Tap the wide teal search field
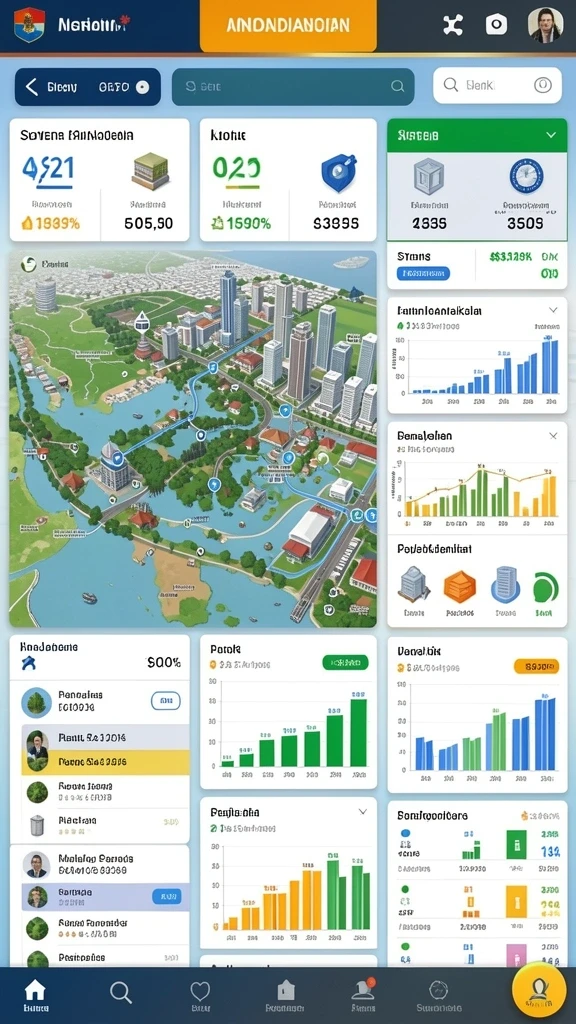 pos(293,86)
